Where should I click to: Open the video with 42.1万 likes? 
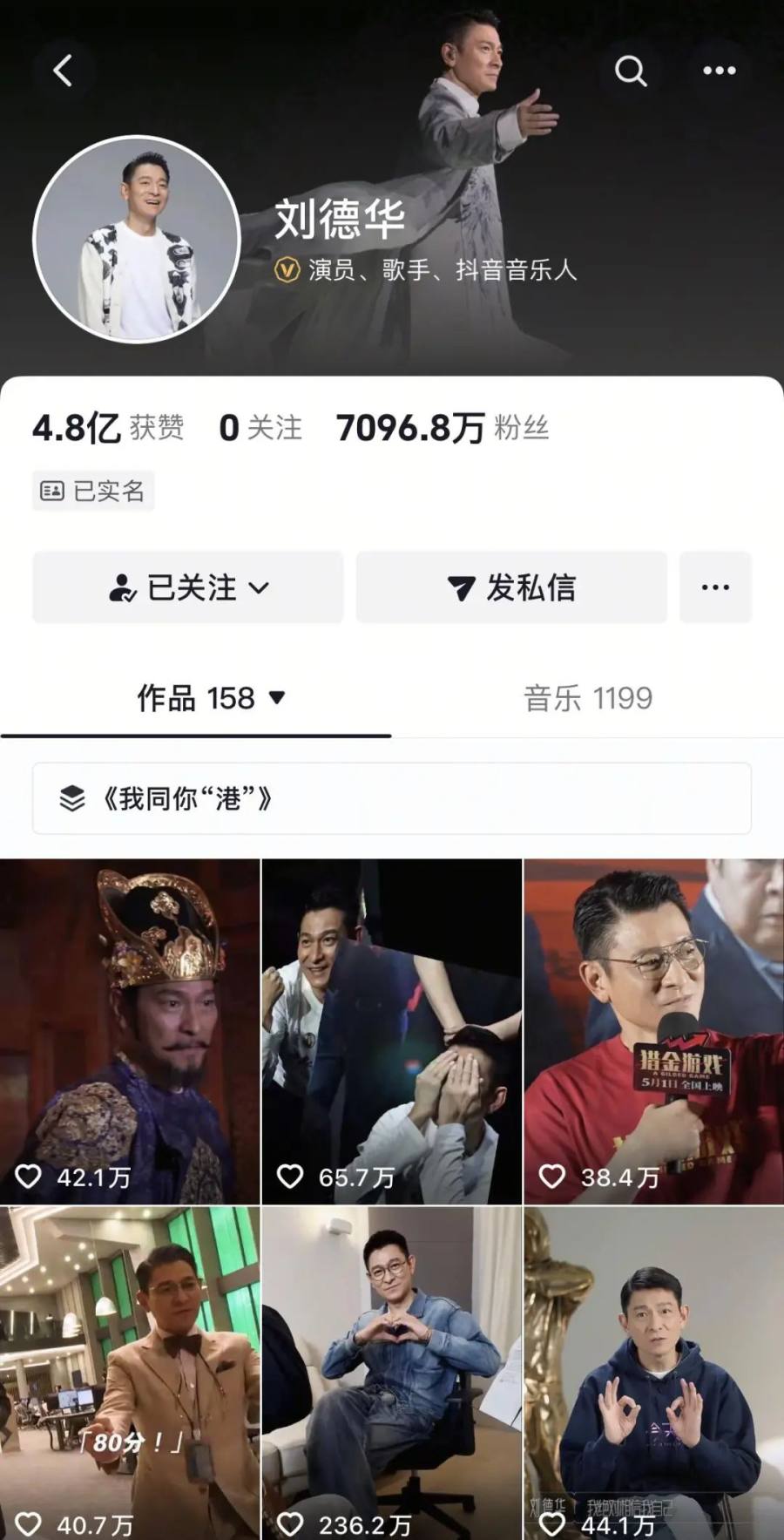[x=130, y=1031]
